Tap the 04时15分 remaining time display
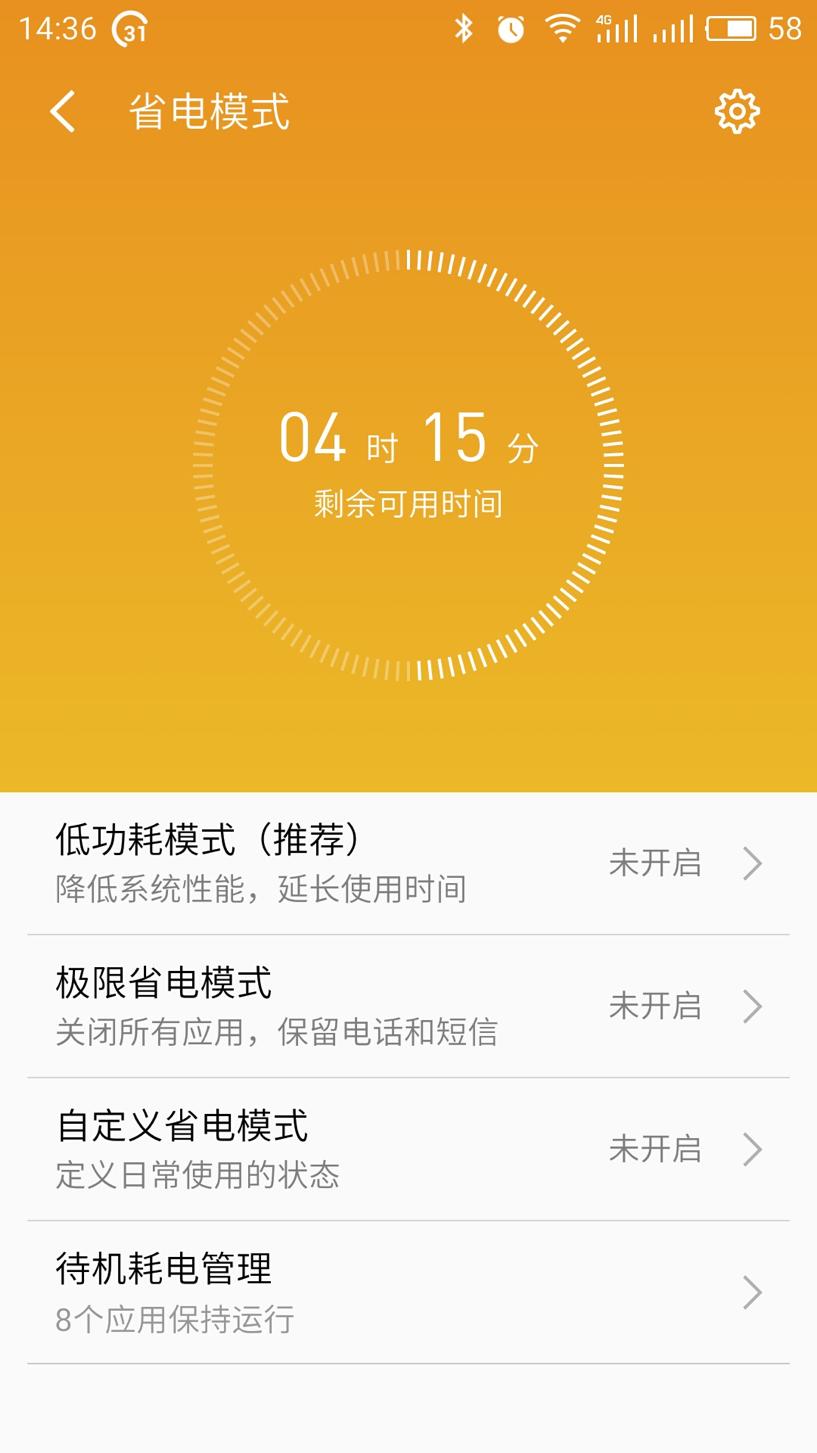Screen dimensions: 817x1453 [408, 438]
